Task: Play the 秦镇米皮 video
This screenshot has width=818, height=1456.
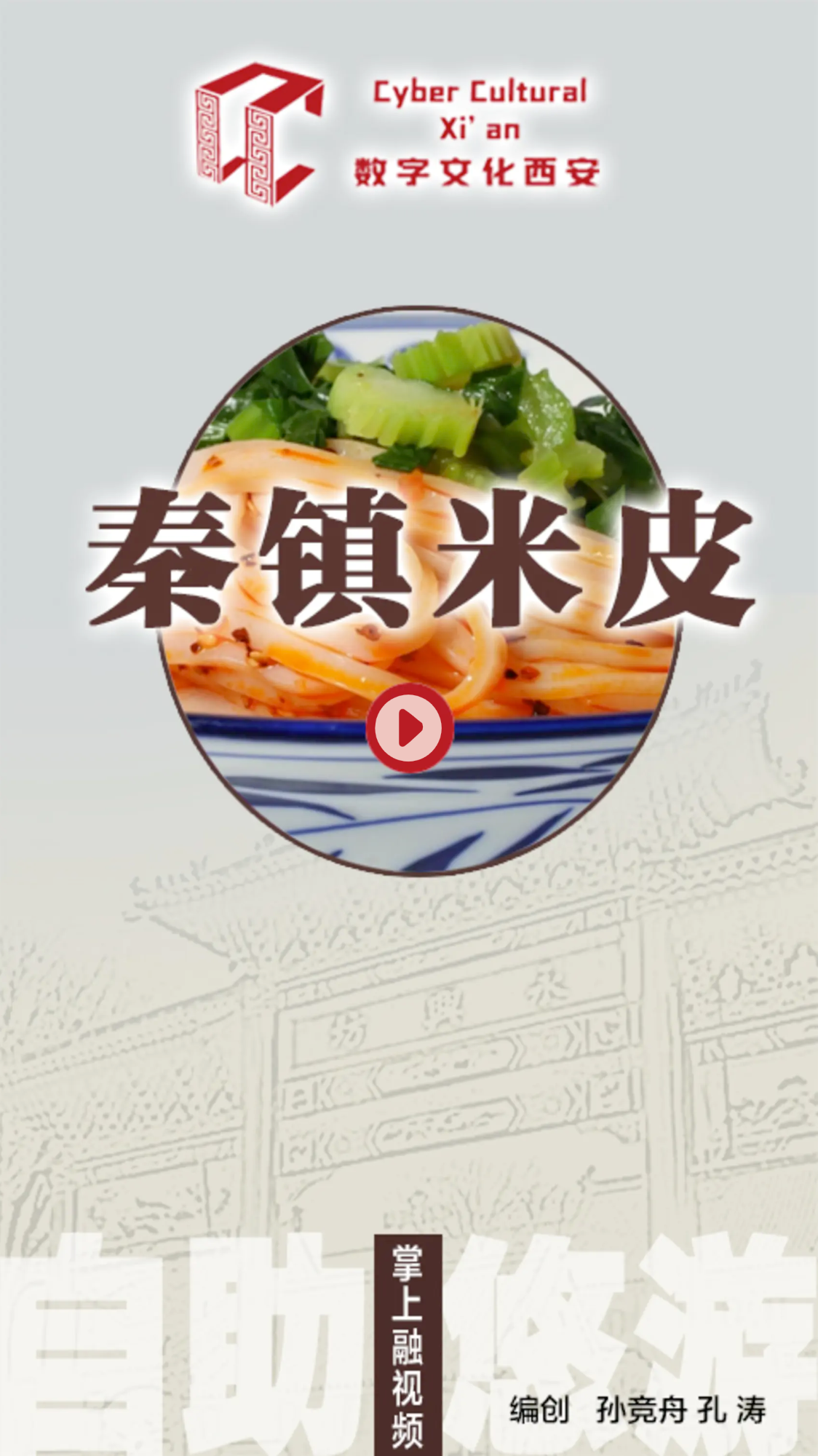Action: click(x=410, y=727)
